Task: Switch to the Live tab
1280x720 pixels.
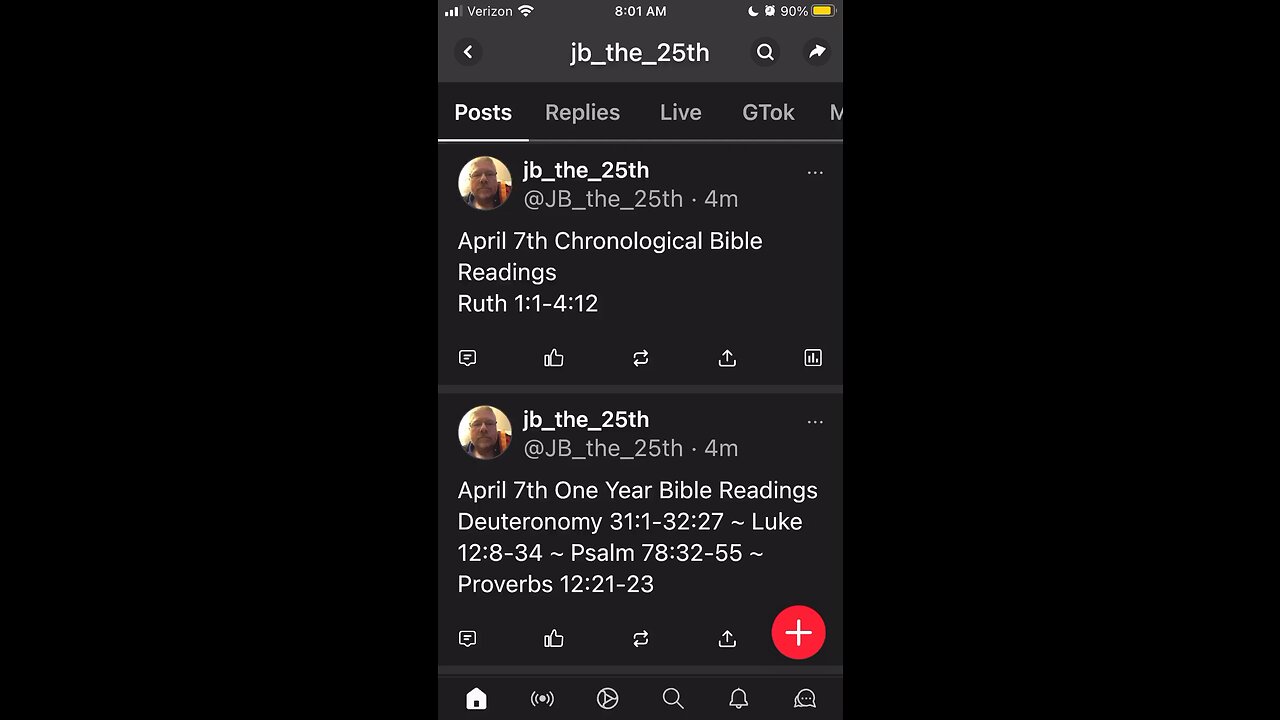Action: [680, 113]
